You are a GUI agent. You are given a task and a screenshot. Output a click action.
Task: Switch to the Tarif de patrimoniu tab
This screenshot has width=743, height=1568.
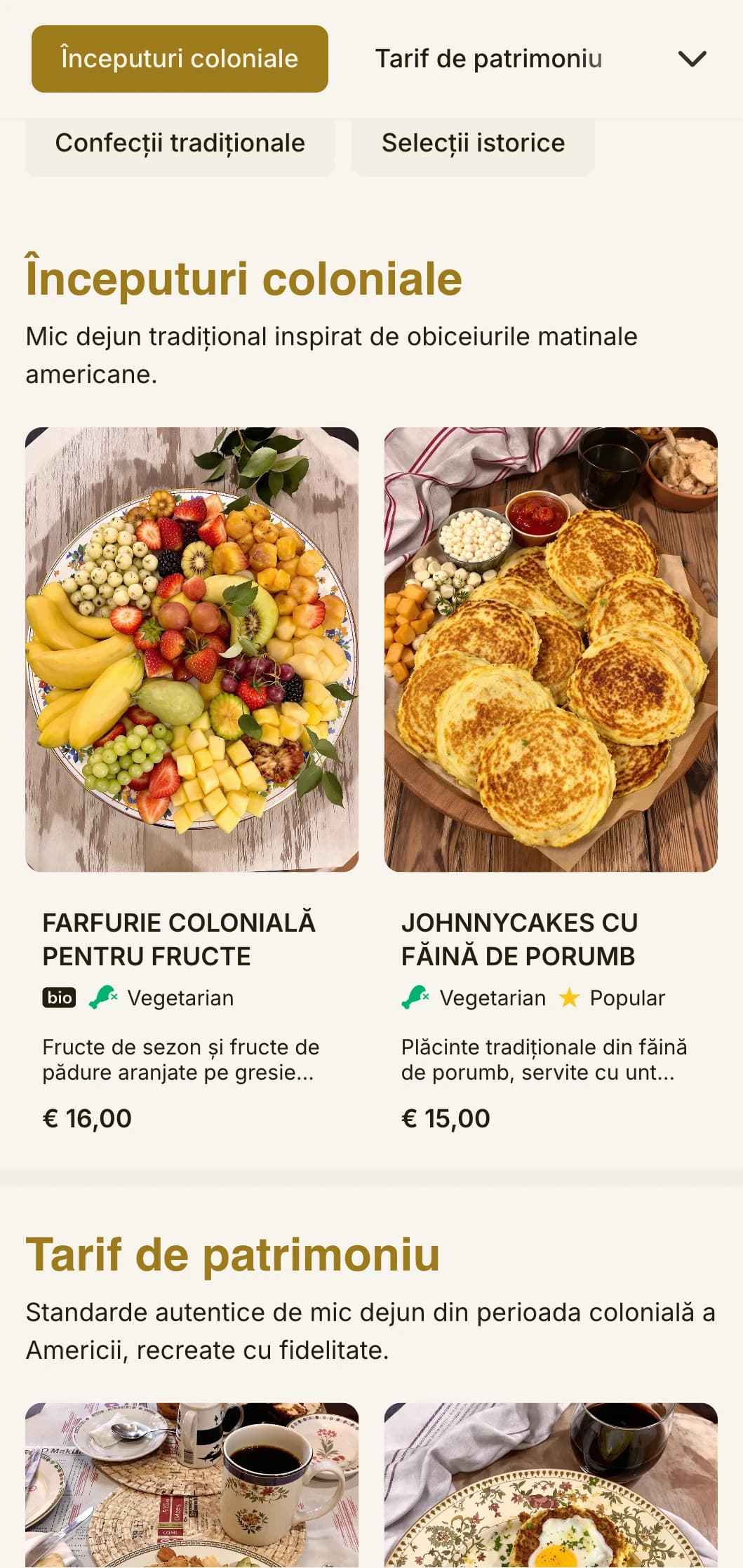click(488, 59)
